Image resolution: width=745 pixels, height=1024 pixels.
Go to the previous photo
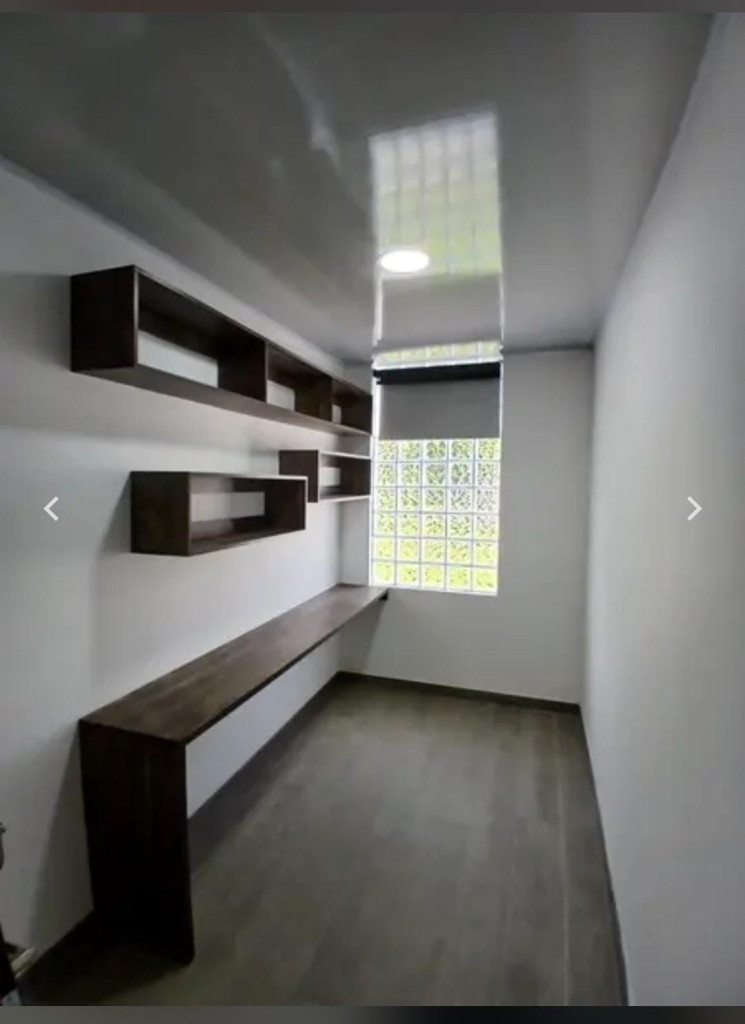click(51, 509)
